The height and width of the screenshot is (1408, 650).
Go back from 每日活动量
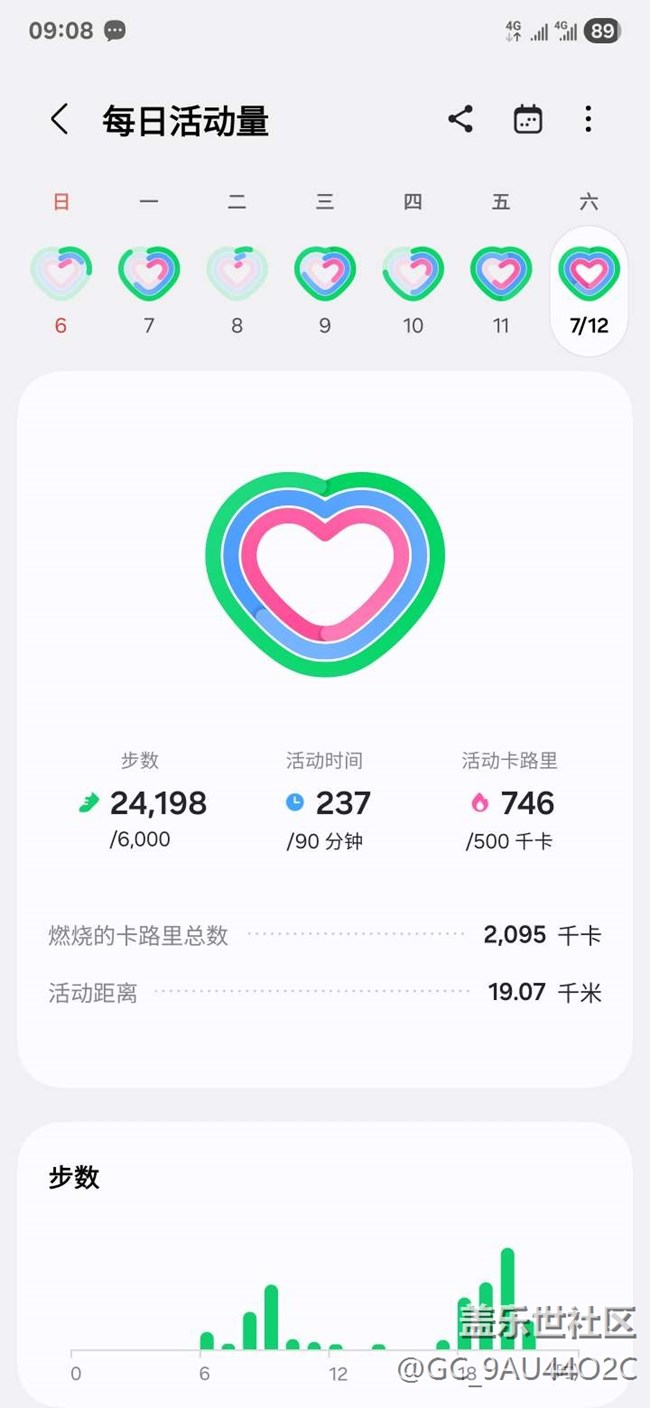point(60,120)
